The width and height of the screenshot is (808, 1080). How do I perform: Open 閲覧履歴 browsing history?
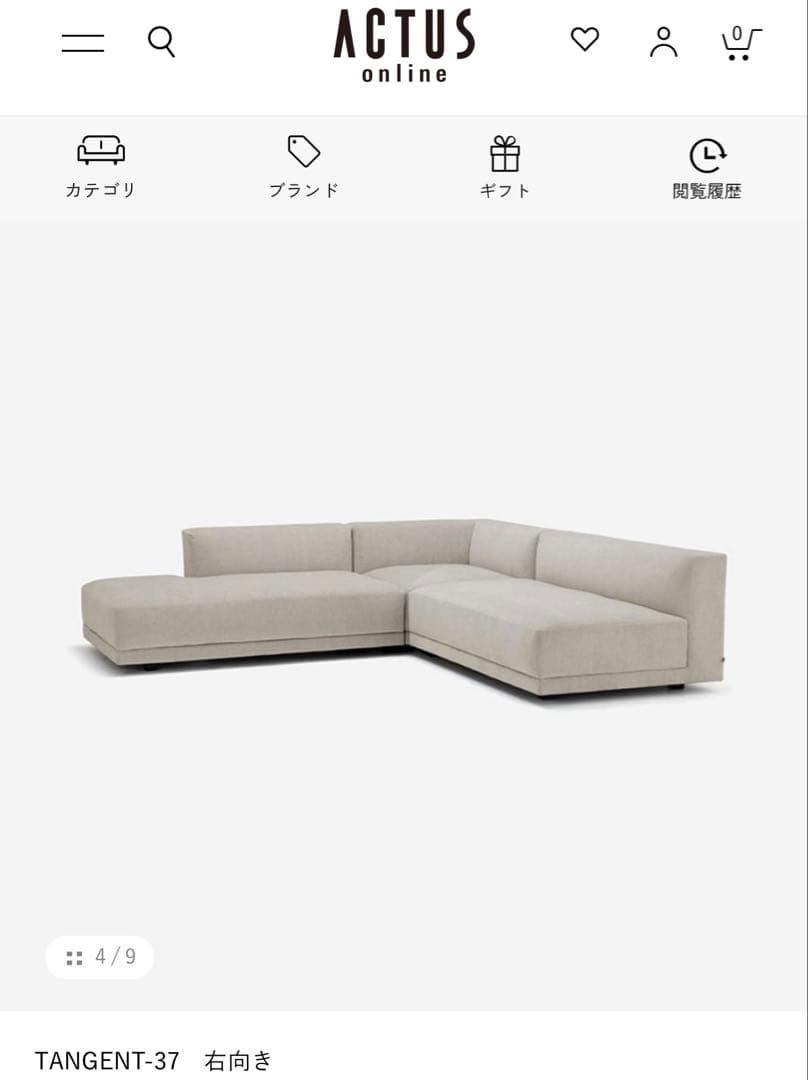tap(707, 168)
